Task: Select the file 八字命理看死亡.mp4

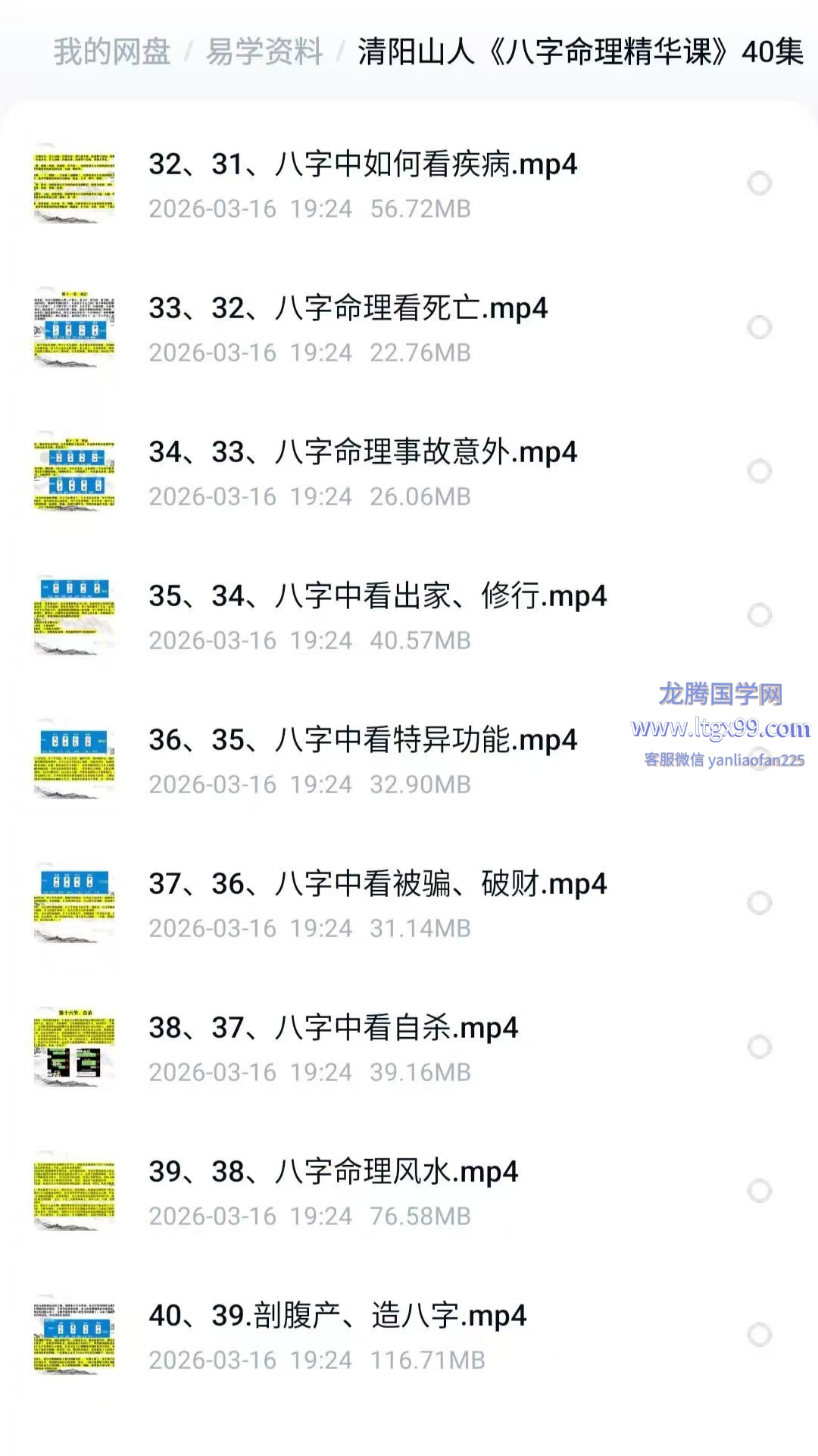Action: pyautogui.click(x=759, y=327)
